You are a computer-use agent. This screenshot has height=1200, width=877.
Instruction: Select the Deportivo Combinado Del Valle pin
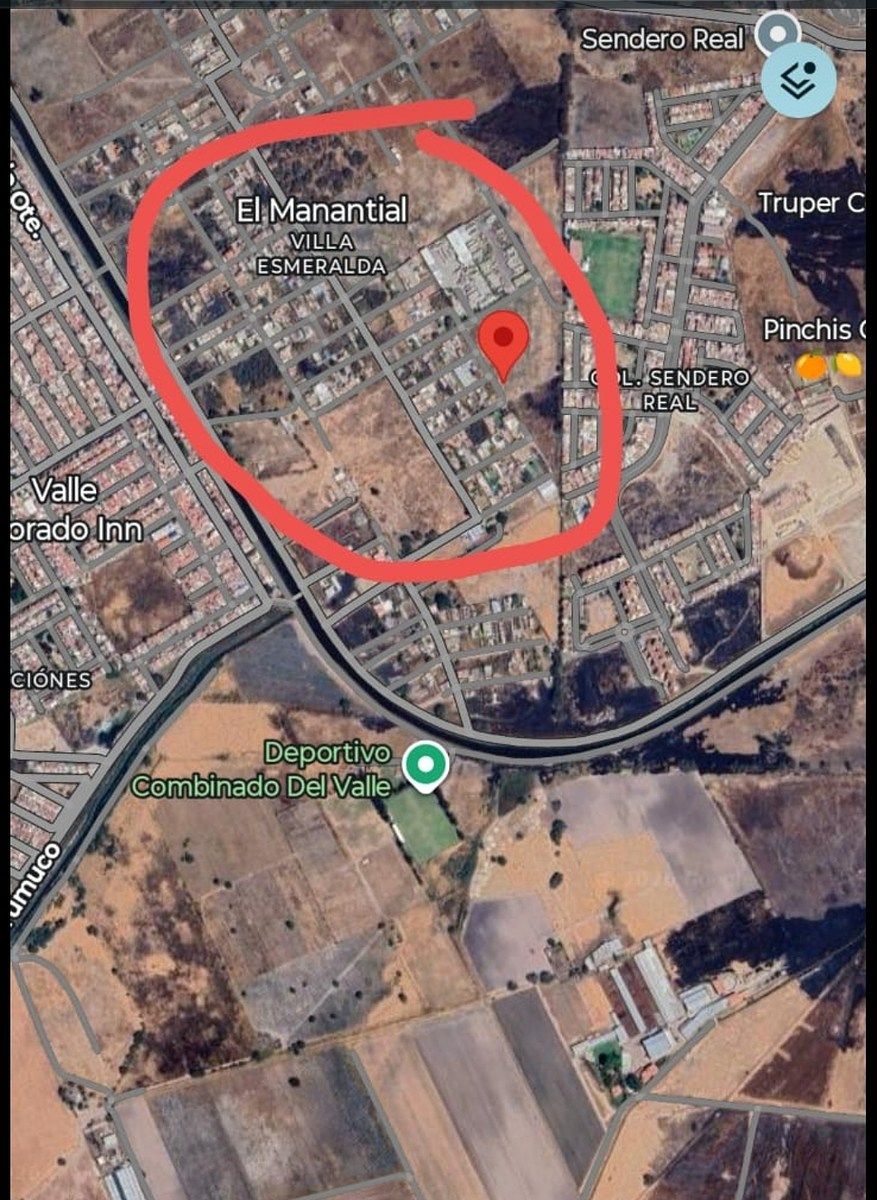[x=425, y=767]
